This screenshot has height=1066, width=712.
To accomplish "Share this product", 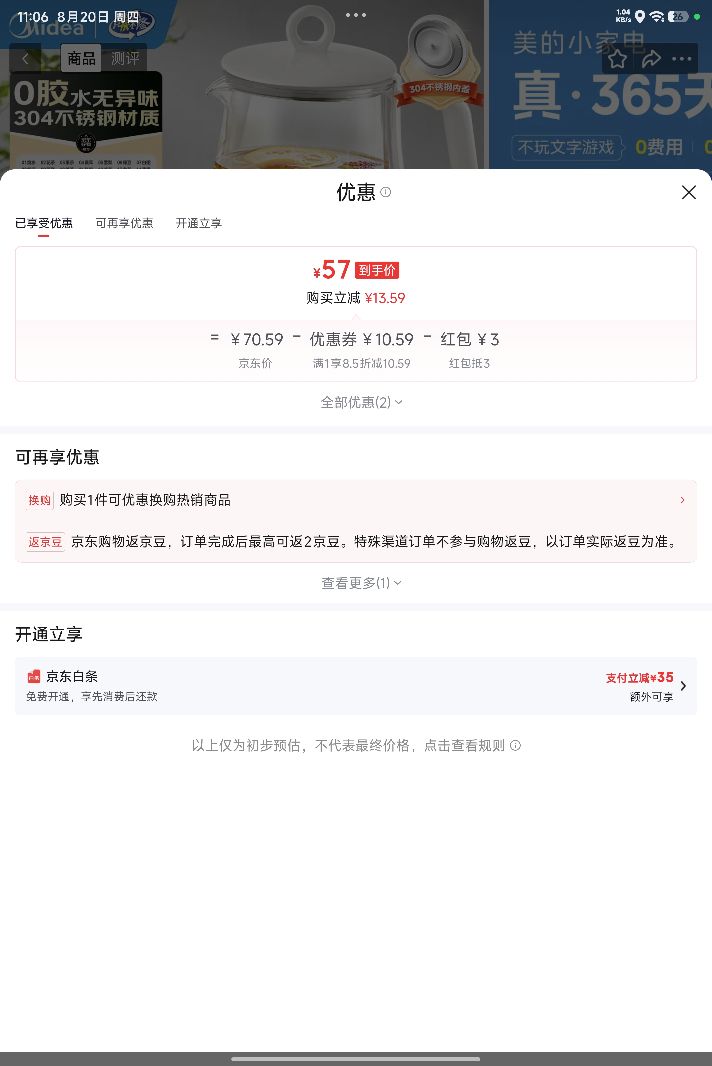I will 651,59.
